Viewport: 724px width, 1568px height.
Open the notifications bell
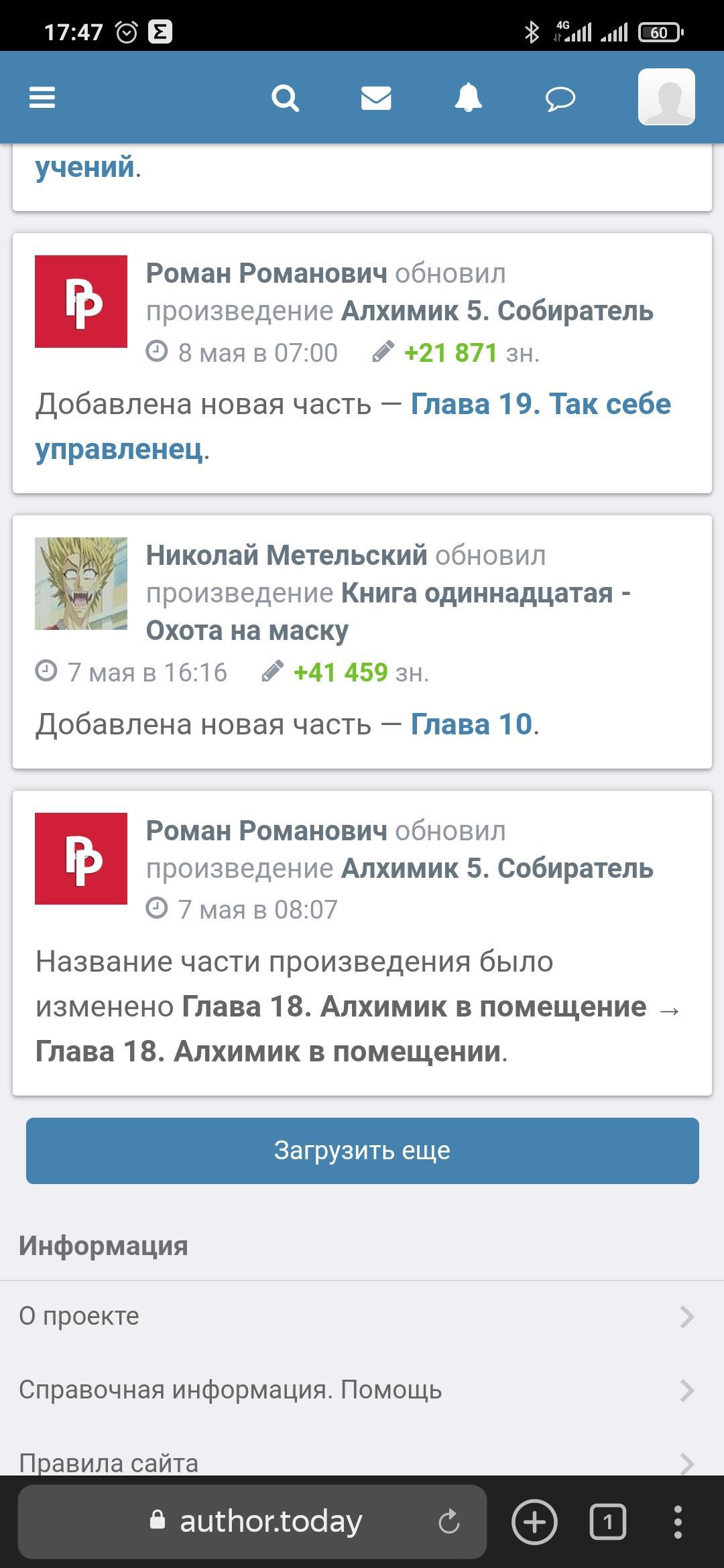(x=468, y=98)
